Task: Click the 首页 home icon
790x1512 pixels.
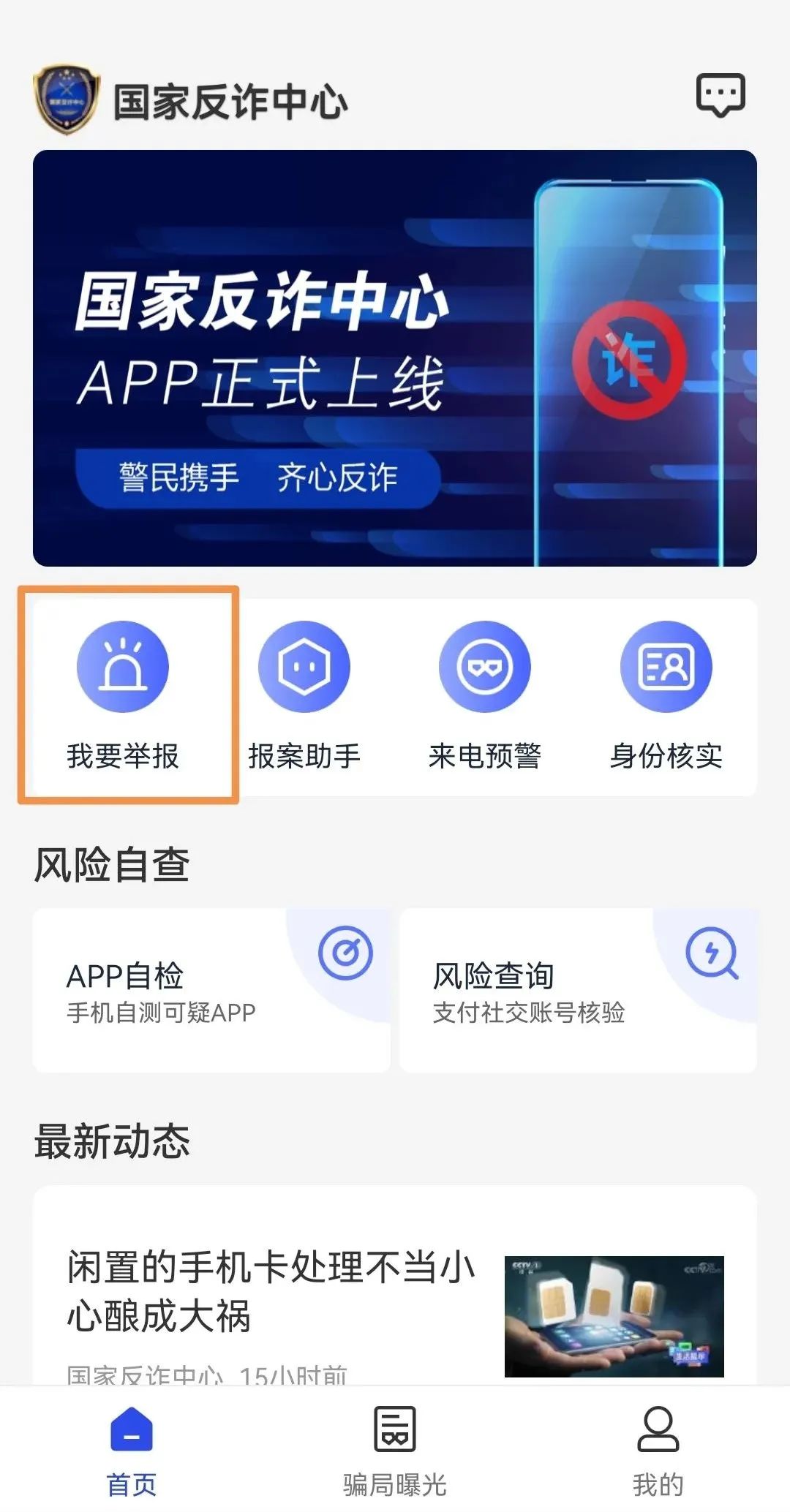Action: pyautogui.click(x=132, y=1431)
